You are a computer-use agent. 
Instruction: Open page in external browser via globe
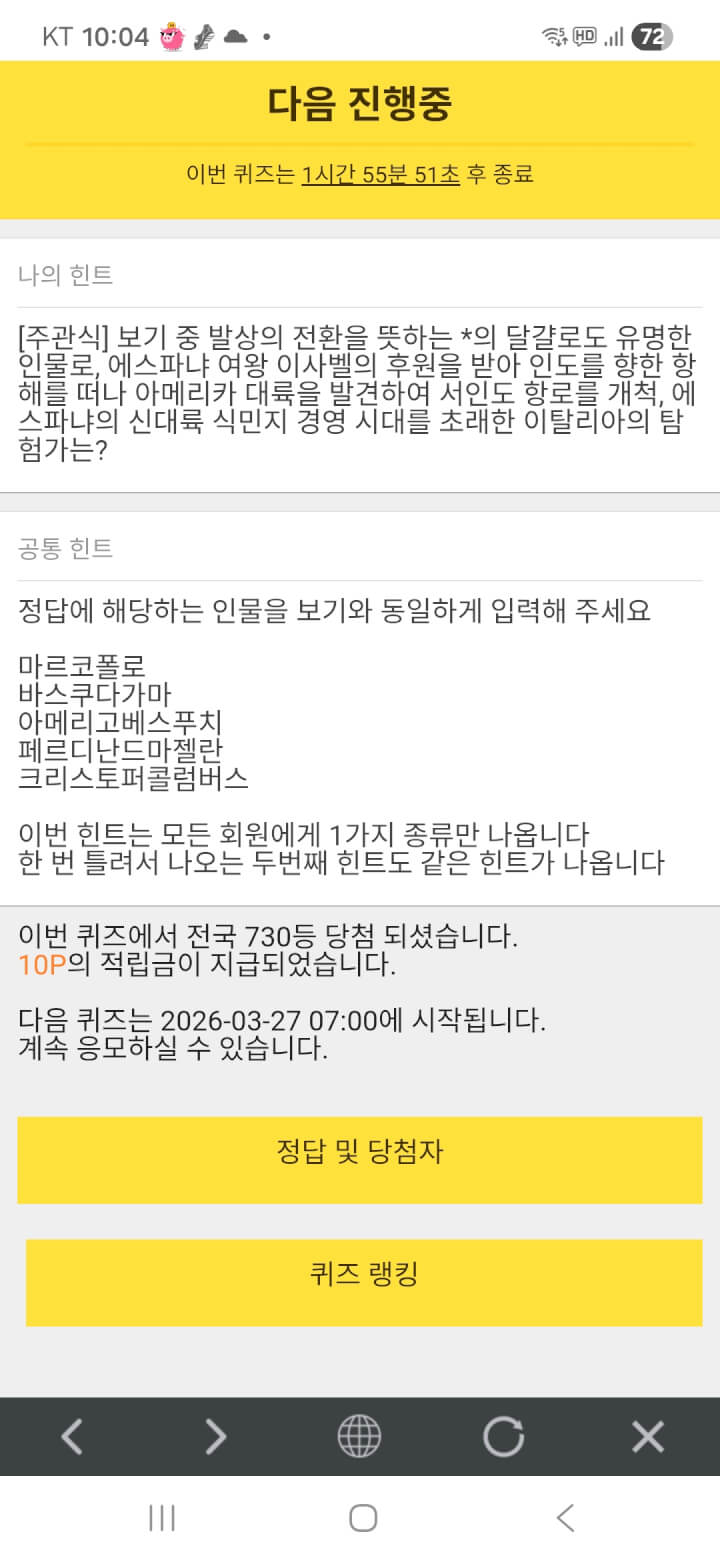point(359,1437)
